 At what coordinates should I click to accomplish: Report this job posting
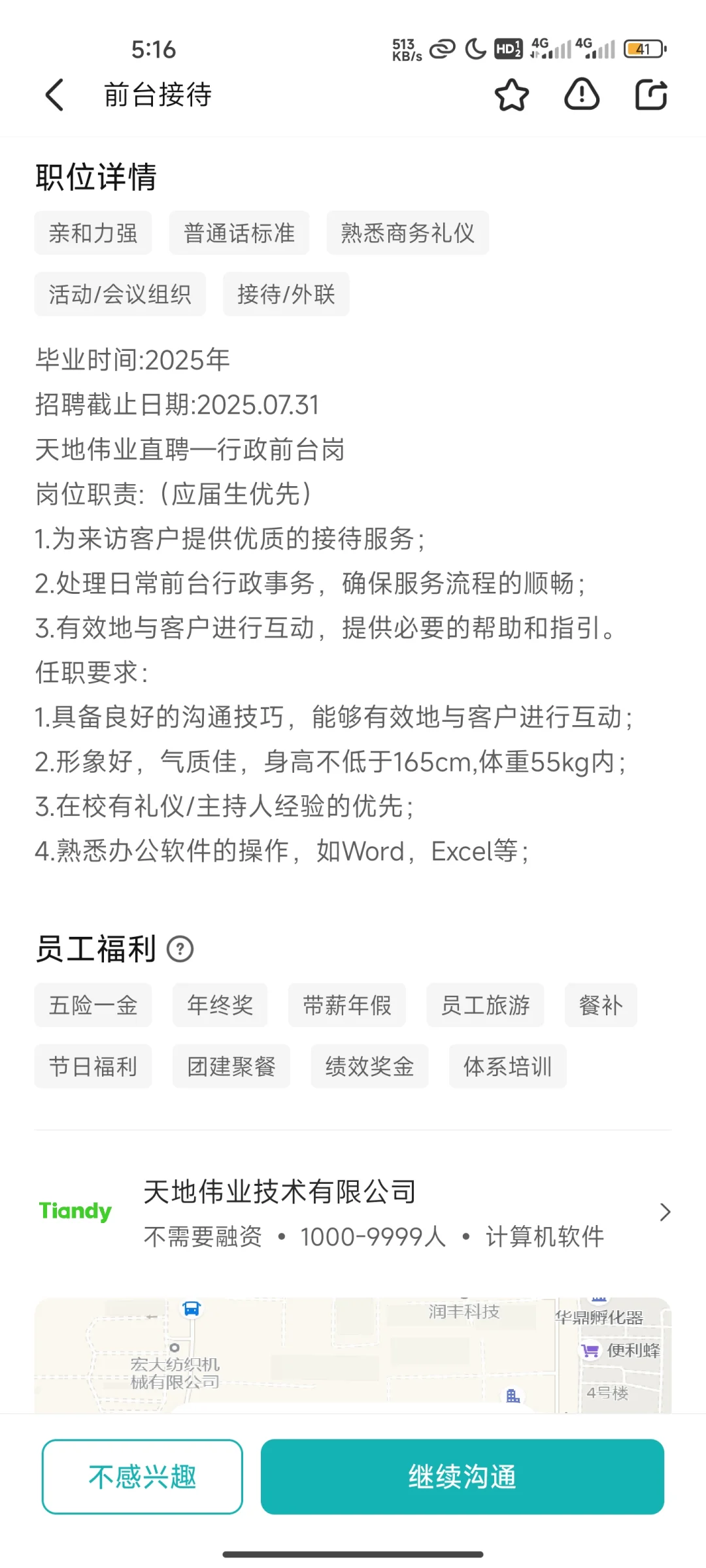coord(581,95)
